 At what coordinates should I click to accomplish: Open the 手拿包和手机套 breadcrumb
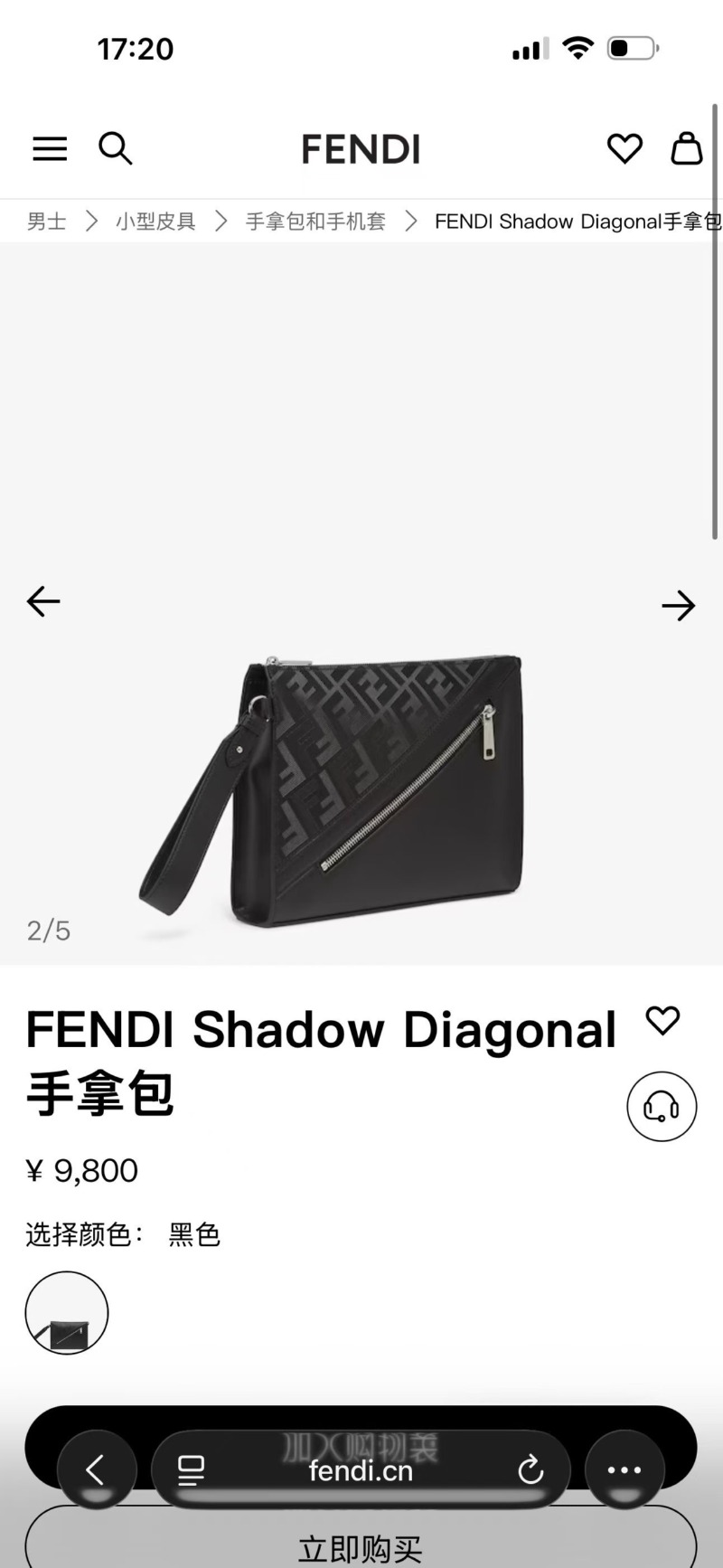(315, 222)
